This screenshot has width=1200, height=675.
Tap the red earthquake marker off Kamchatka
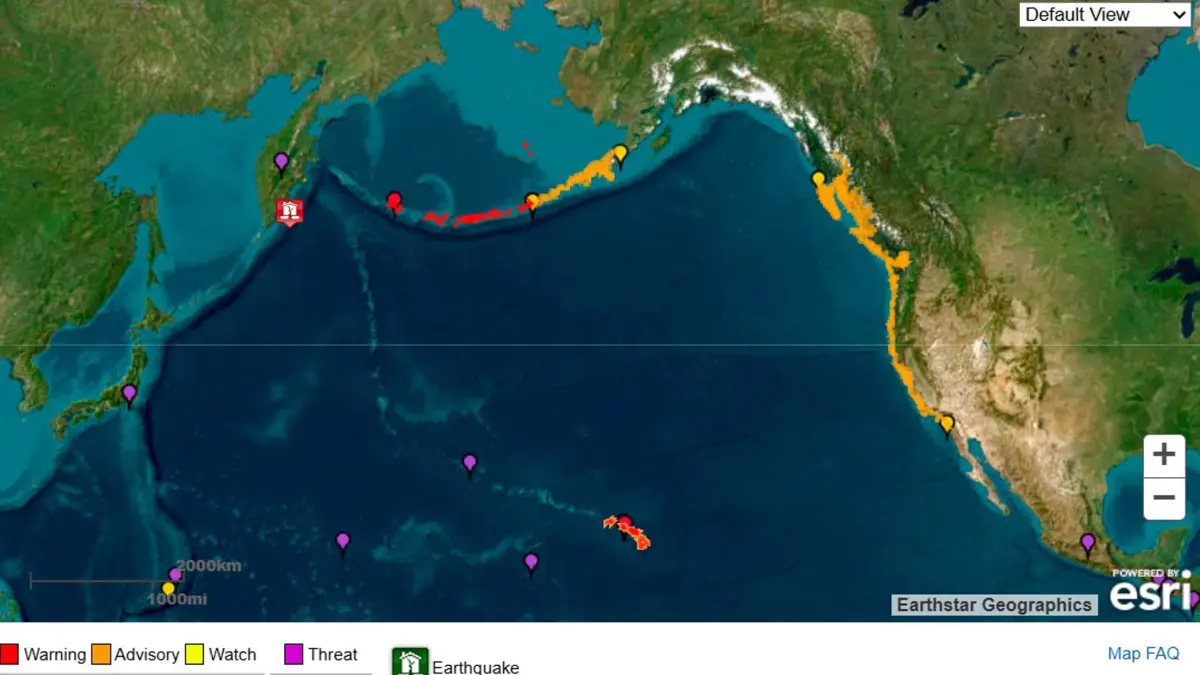tap(290, 211)
